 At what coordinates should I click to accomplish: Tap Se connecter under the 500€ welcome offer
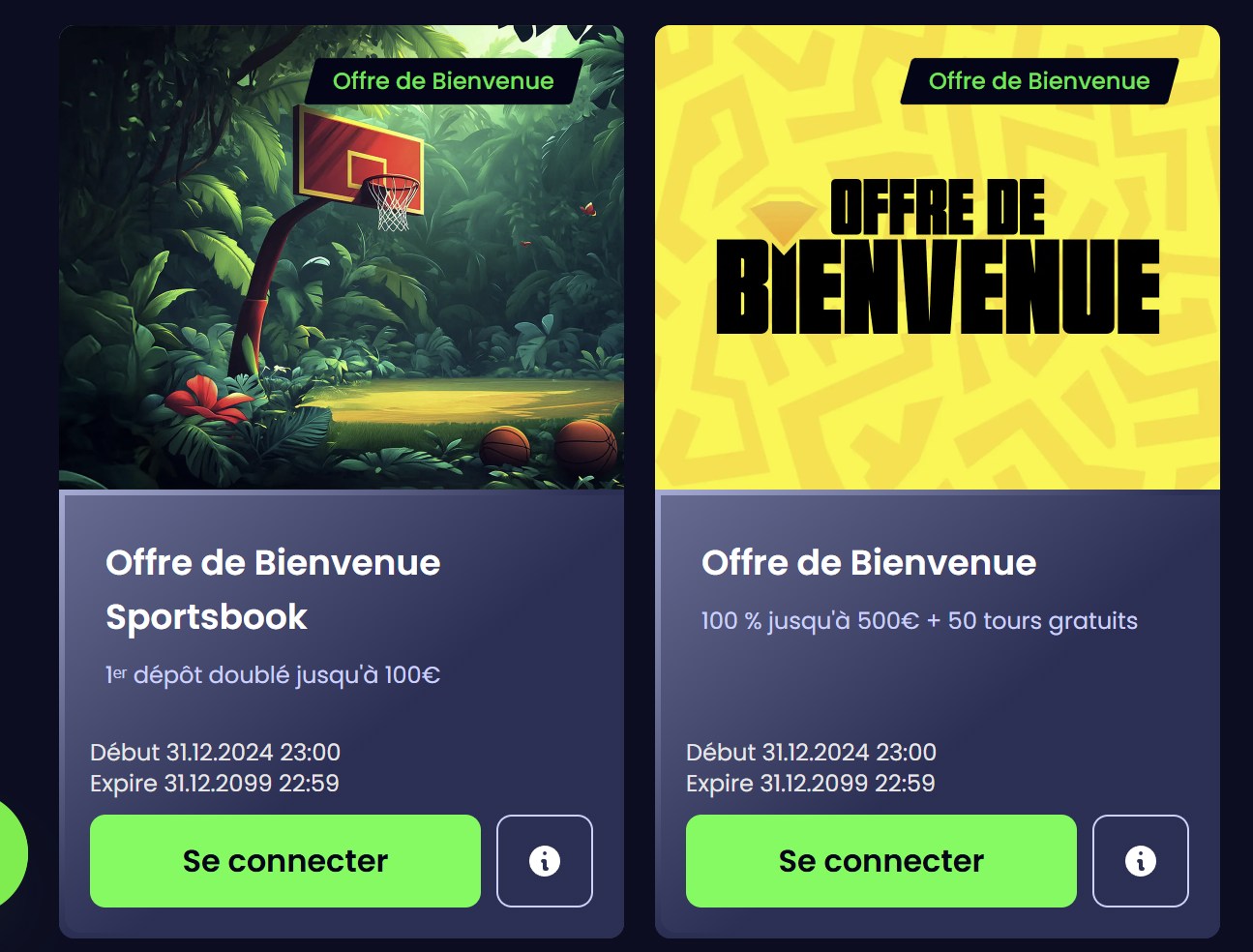880,860
